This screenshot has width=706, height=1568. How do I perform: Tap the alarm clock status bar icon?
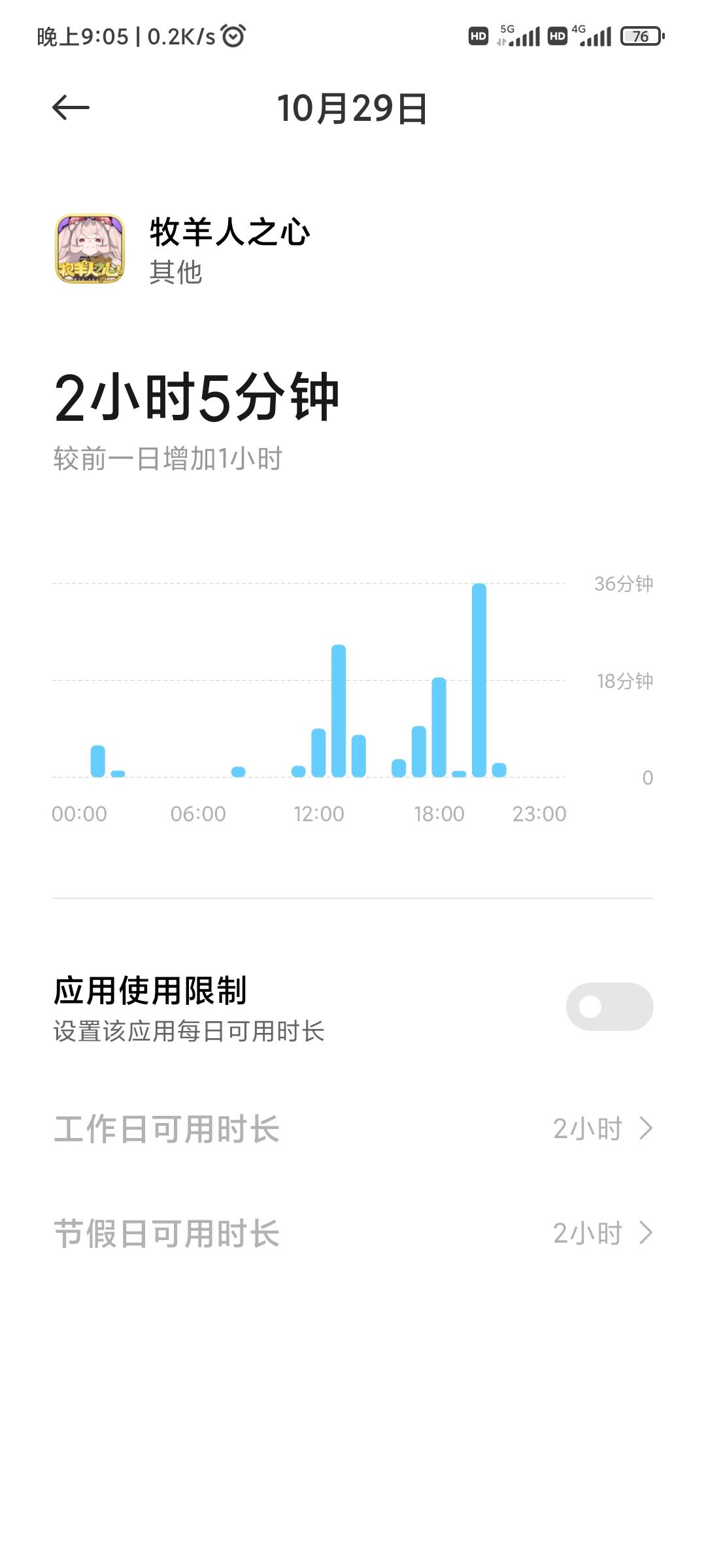coord(233,36)
